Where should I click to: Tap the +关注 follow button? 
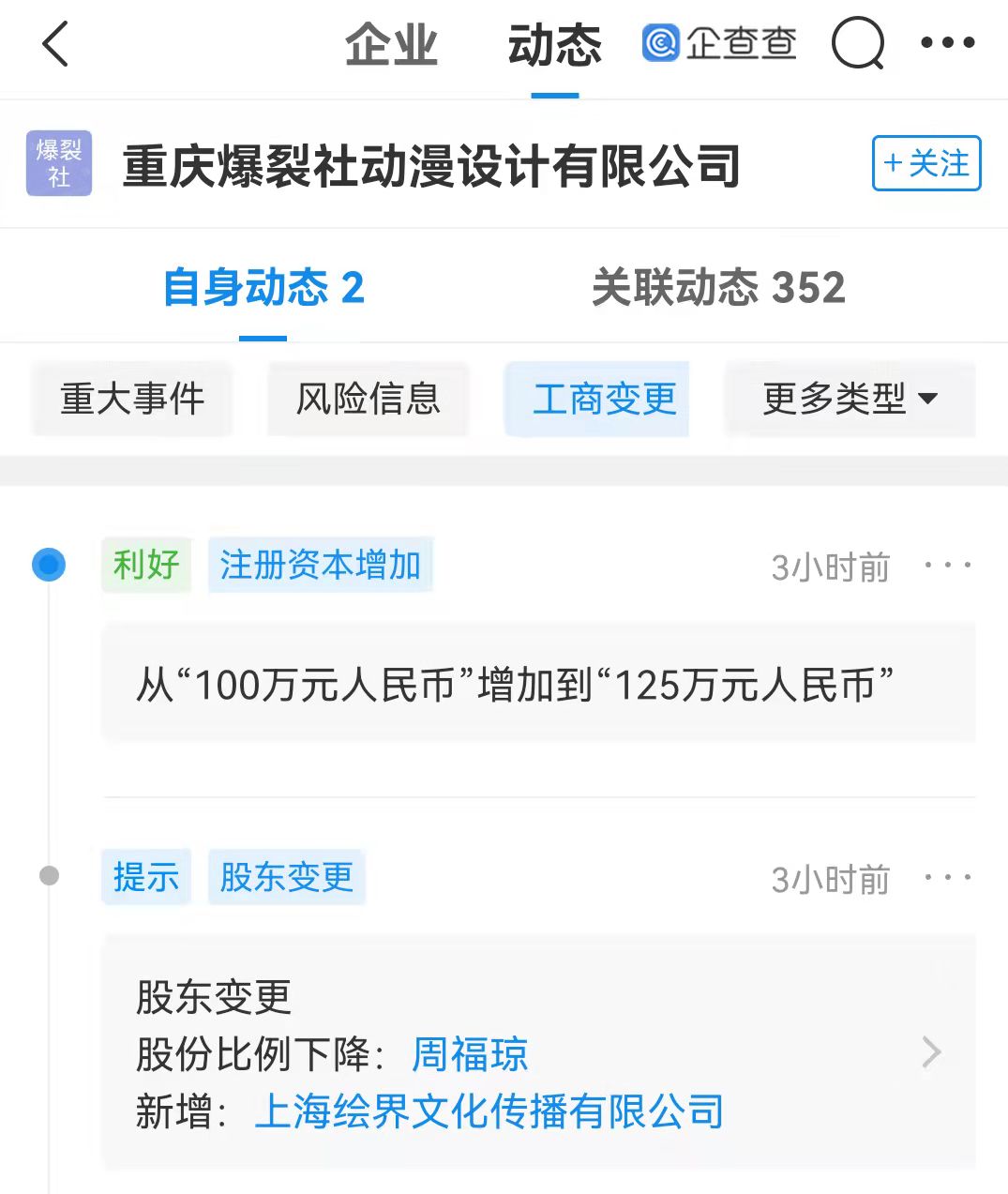[925, 163]
